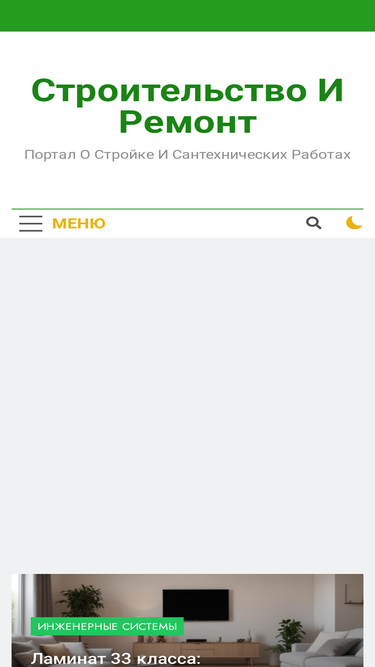Open the Строительство И Ремонт site title

188,105
